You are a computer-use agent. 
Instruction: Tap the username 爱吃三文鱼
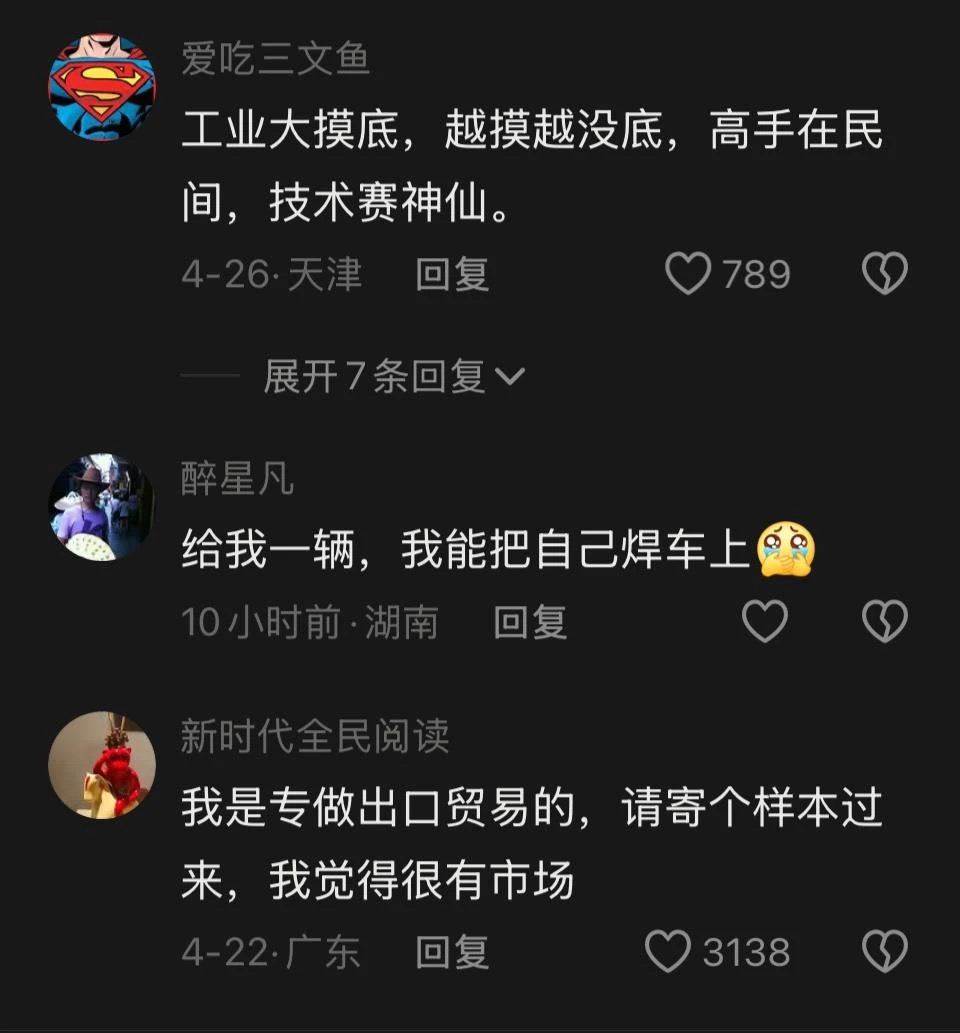[x=275, y=59]
